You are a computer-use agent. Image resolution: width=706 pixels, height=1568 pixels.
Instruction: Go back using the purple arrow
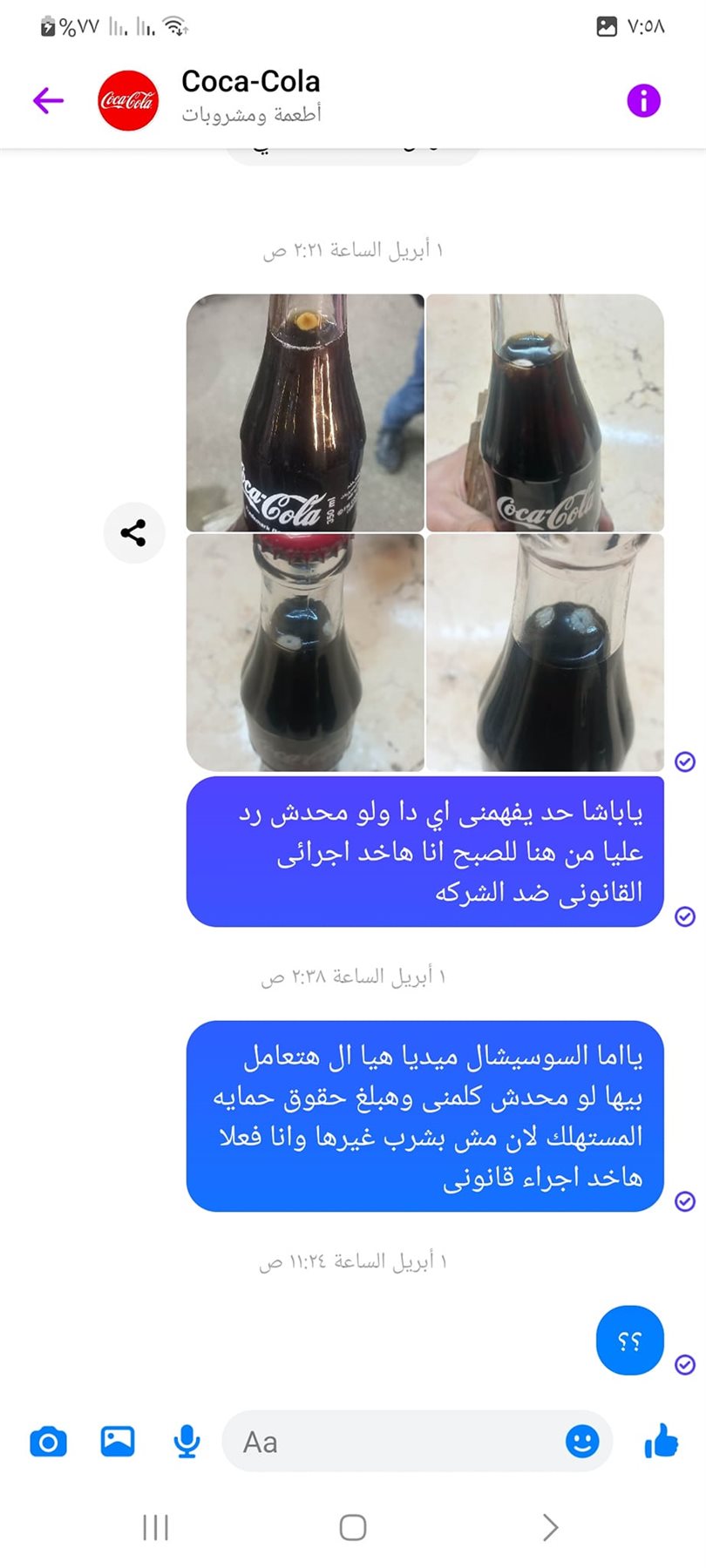click(48, 100)
